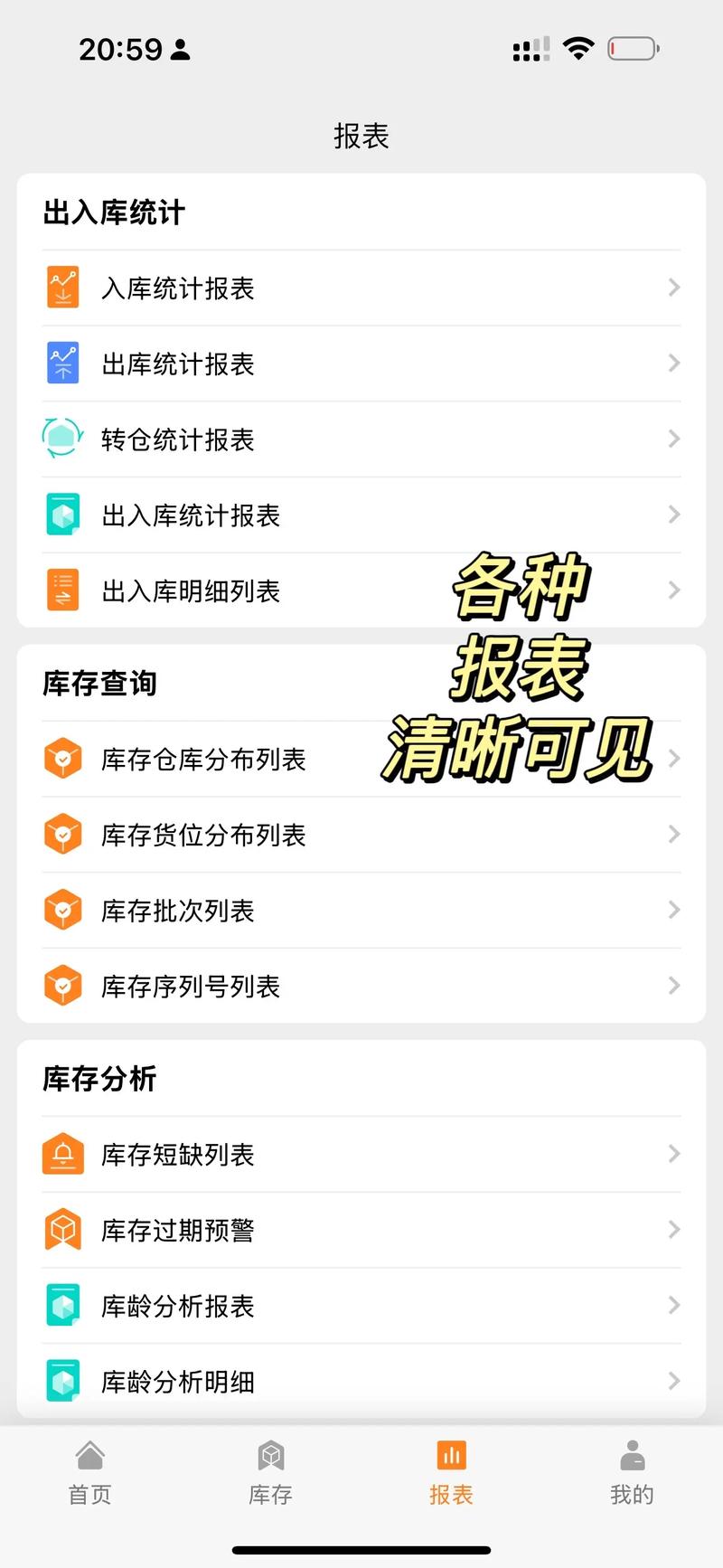This screenshot has height=1568, width=723.
Task: Tap the user icon next to the clock
Action: point(179,50)
